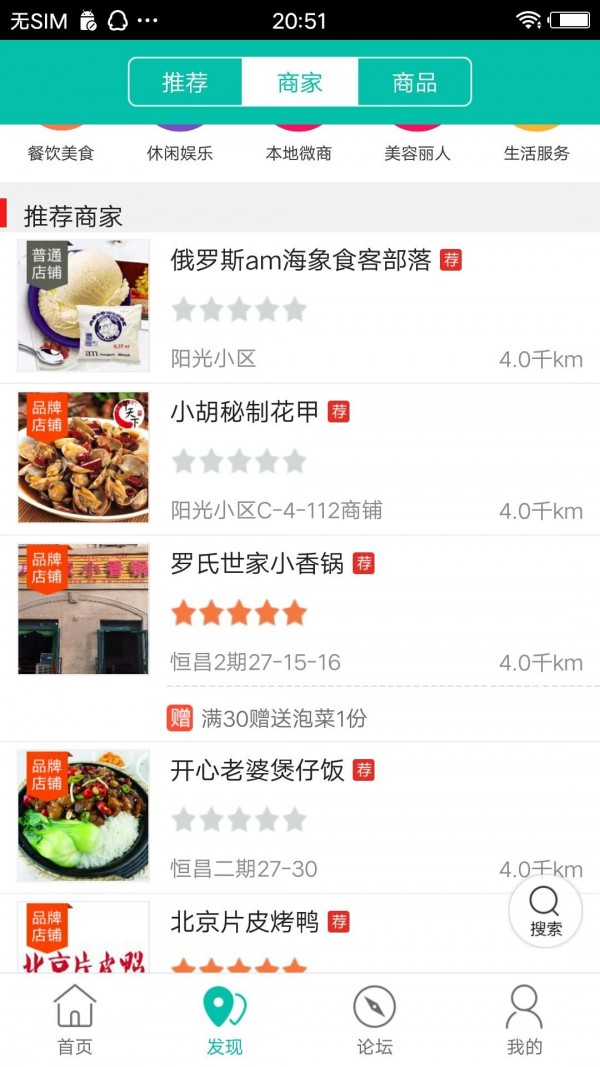The width and height of the screenshot is (600, 1067).
Task: Open the 发现 discover tab
Action: [225, 1020]
